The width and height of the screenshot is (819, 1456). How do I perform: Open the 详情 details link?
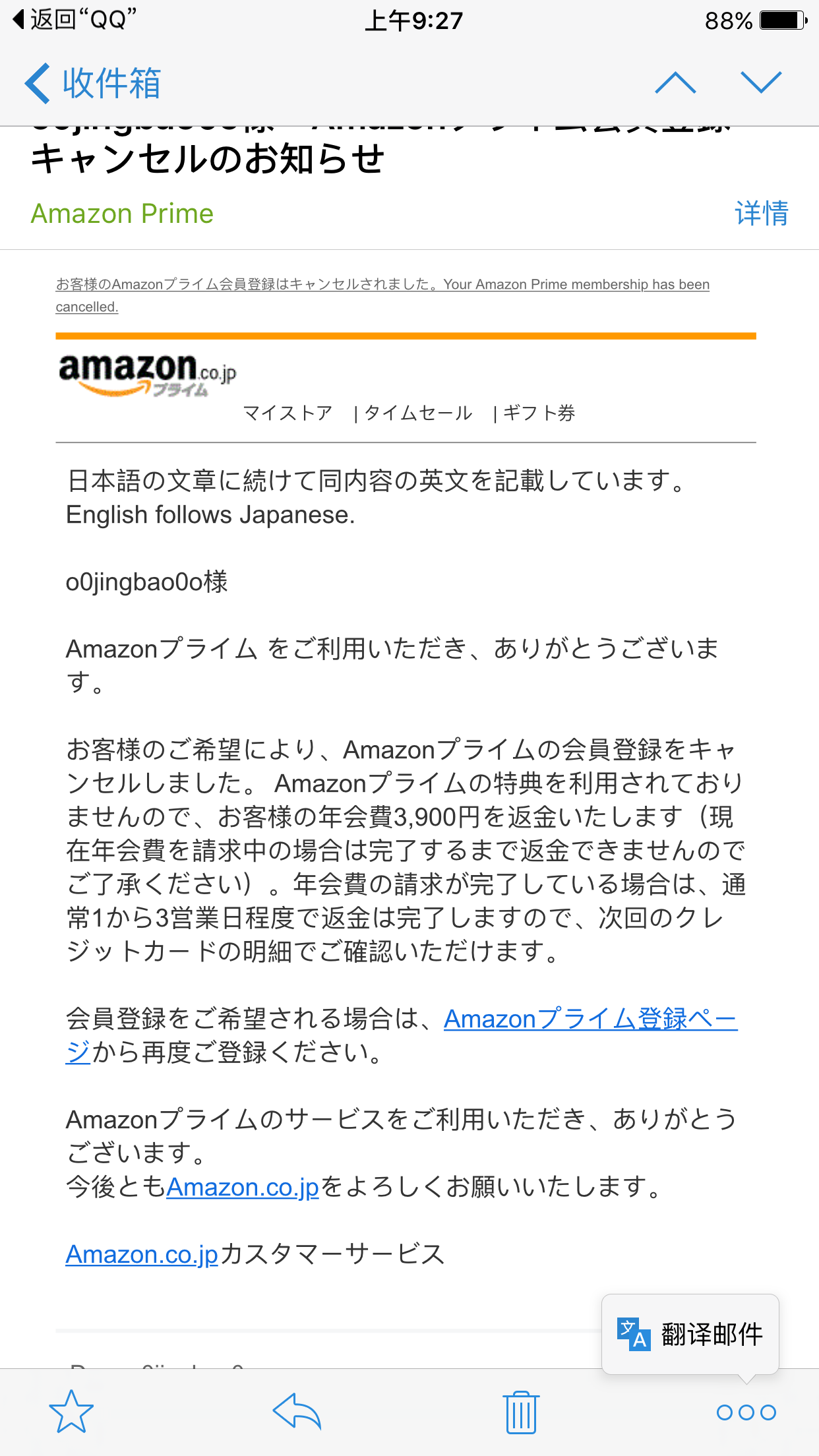pos(762,213)
